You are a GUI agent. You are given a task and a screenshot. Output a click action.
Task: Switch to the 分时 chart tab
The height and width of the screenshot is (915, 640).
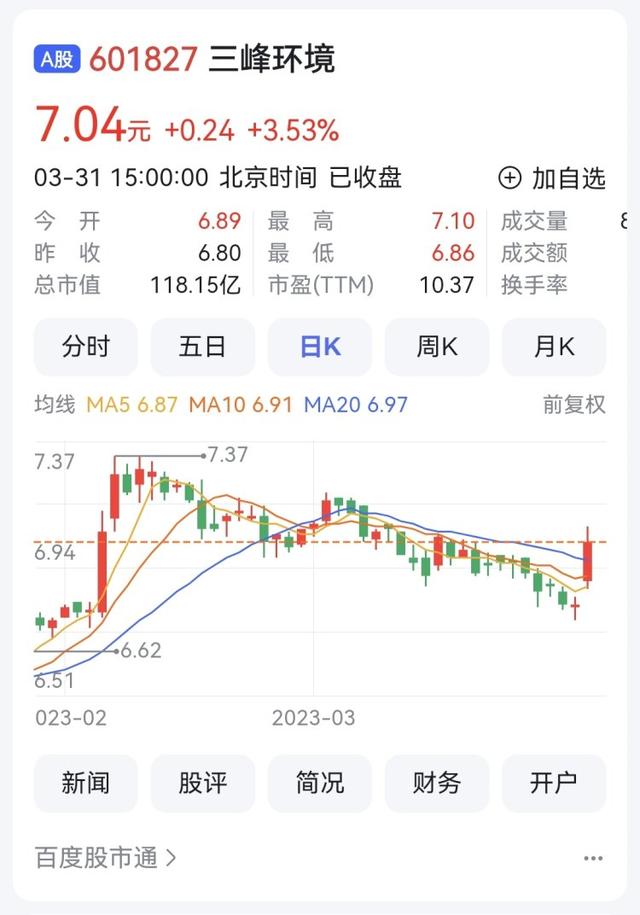click(x=86, y=347)
